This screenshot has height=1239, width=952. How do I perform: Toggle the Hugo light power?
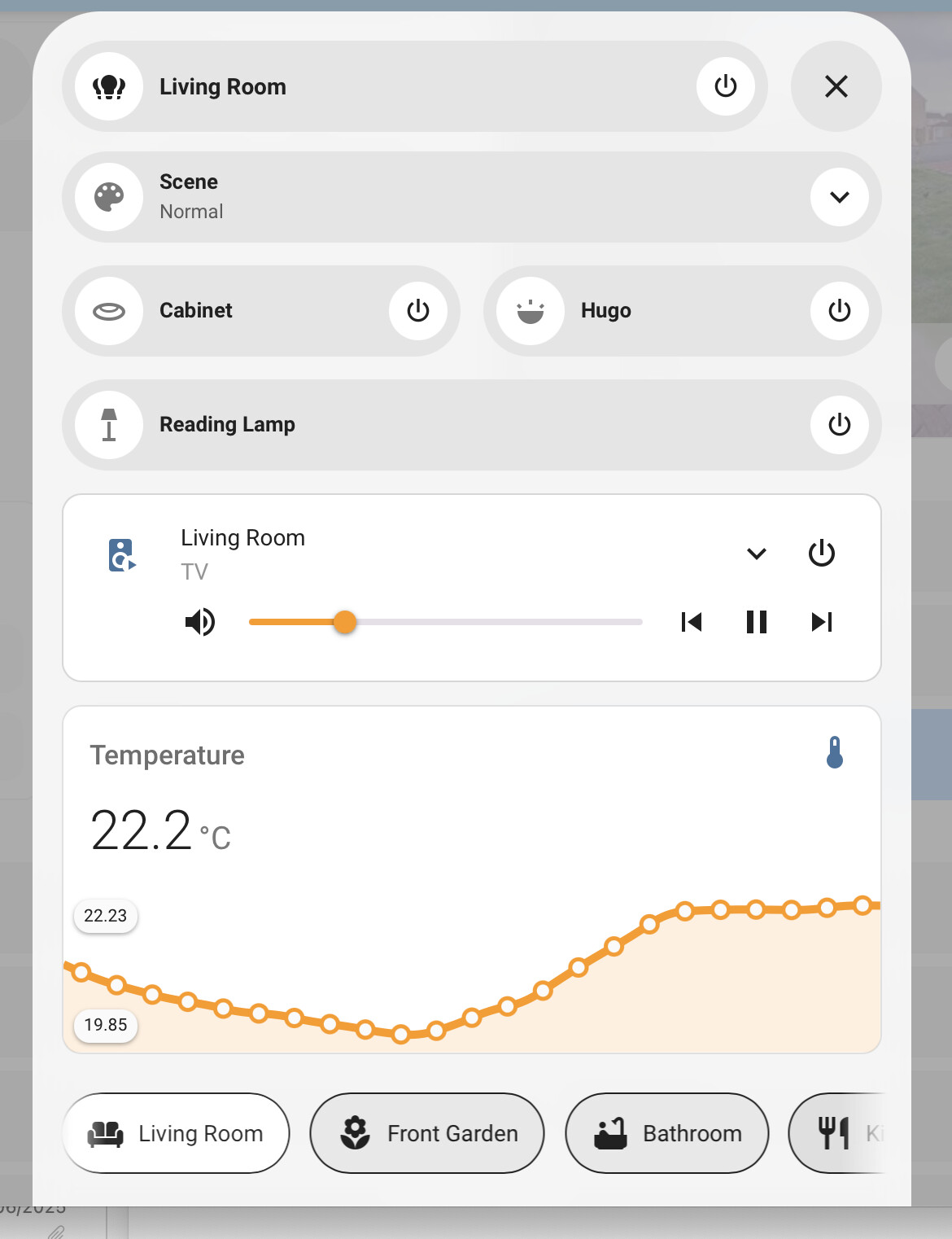coord(839,311)
